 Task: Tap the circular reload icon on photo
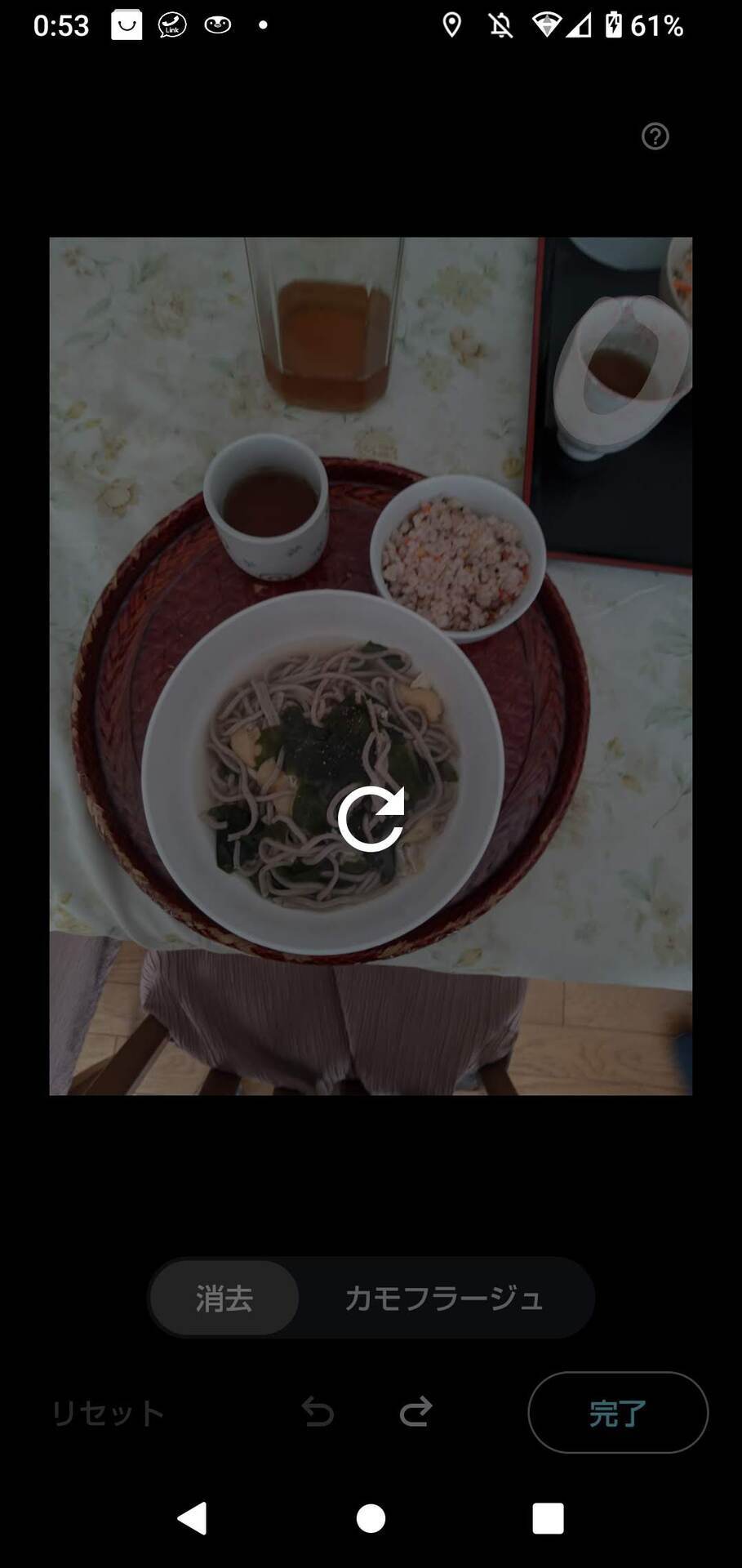tap(371, 818)
